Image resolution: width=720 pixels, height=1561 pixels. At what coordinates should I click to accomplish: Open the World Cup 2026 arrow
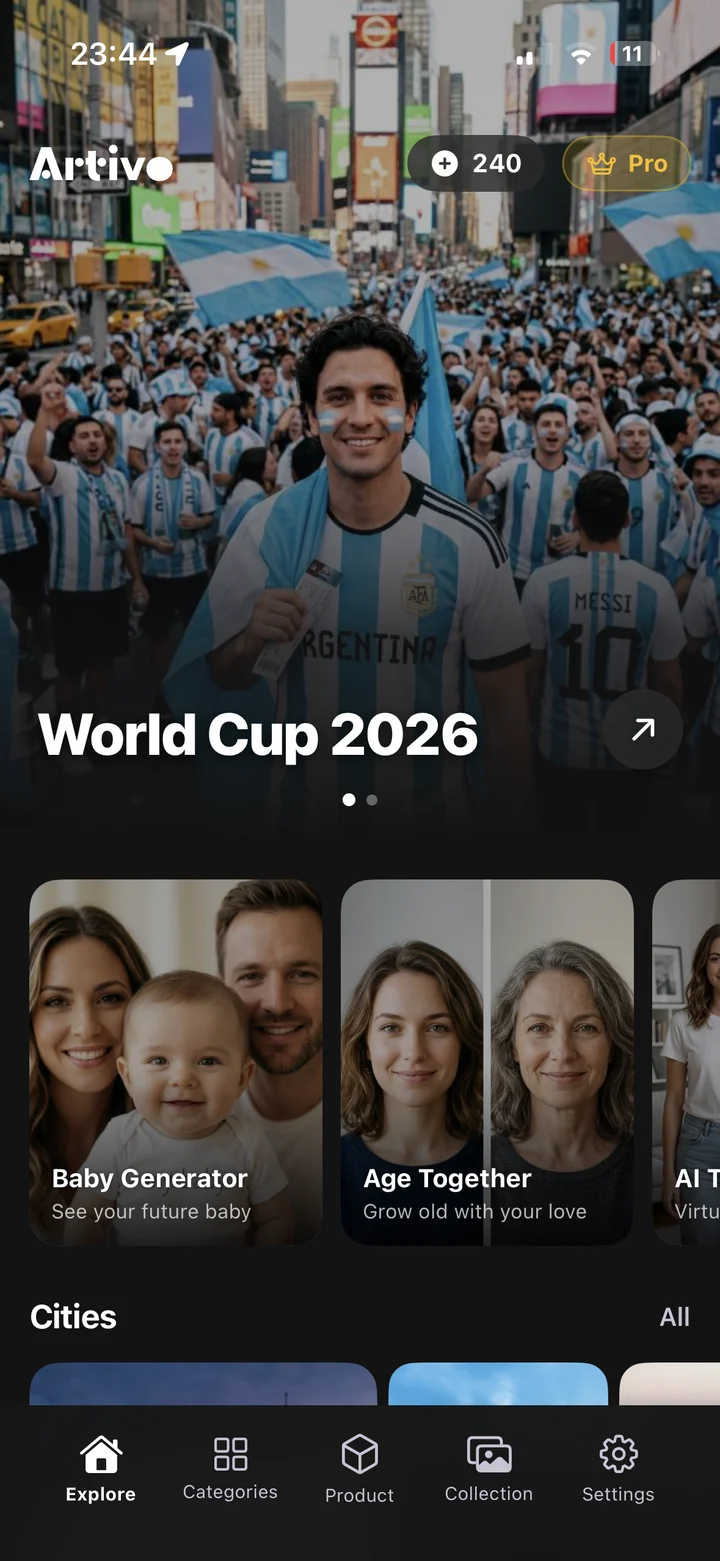643,729
